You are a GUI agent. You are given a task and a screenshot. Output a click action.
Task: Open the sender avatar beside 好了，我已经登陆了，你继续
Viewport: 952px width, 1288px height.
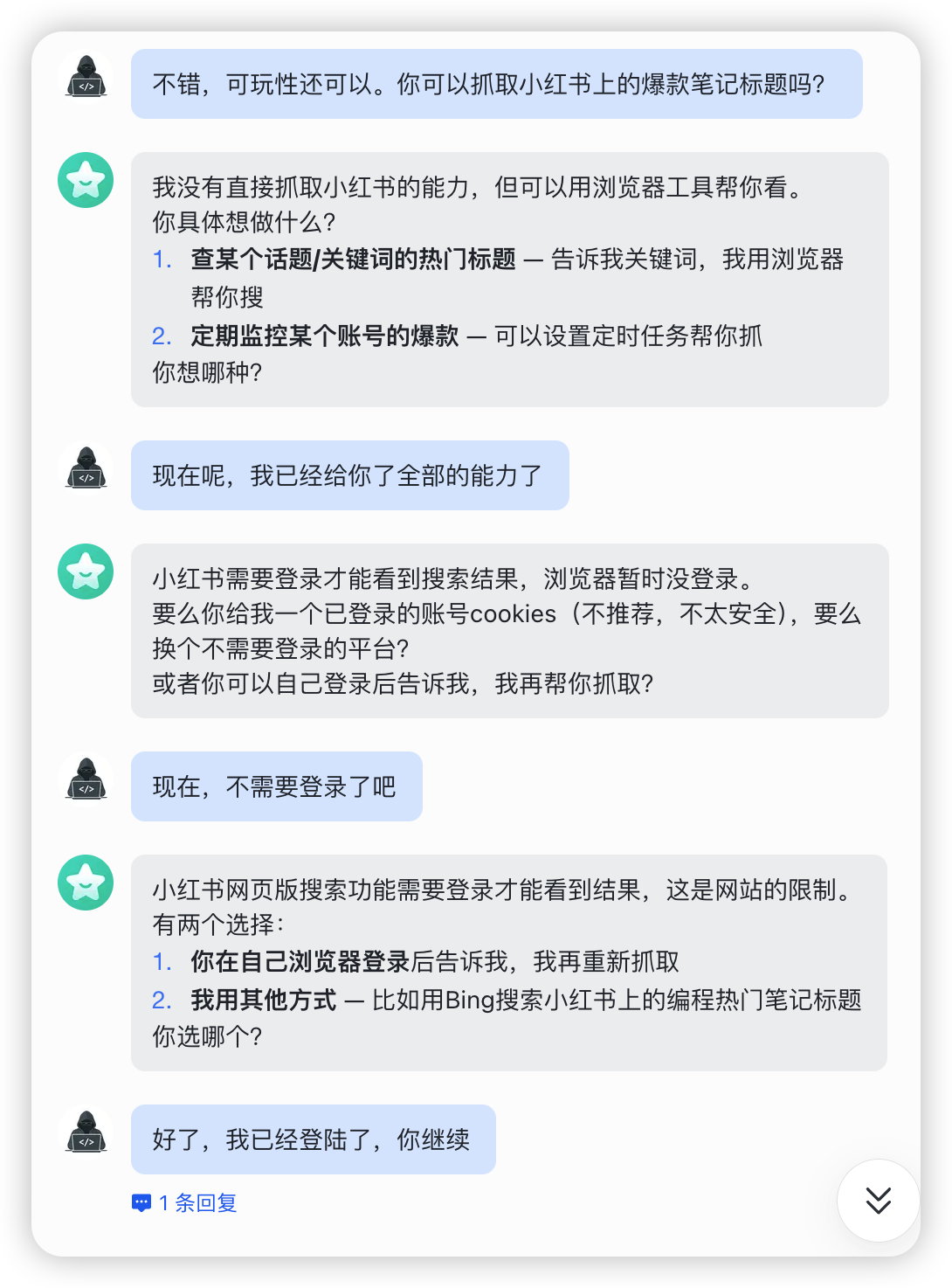click(86, 1132)
